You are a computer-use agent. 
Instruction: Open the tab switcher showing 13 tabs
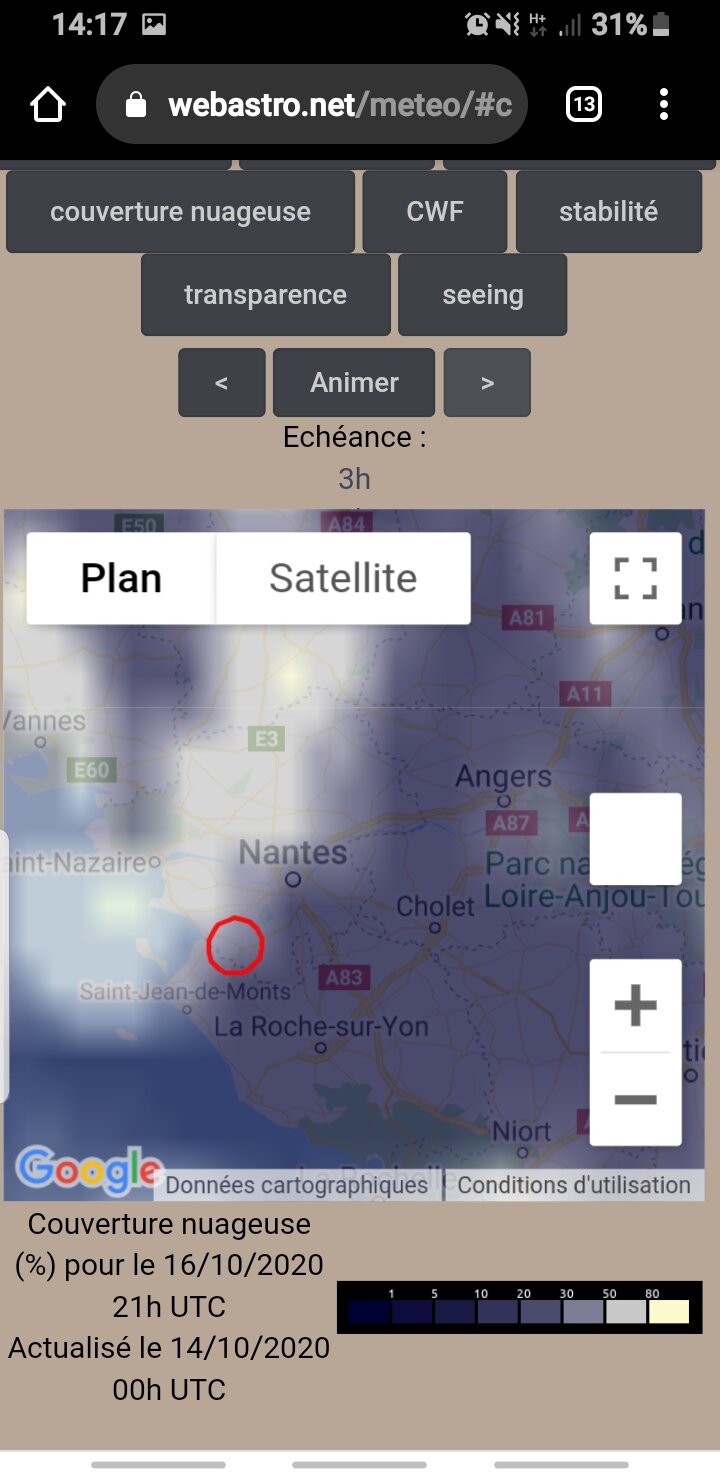pyautogui.click(x=584, y=105)
